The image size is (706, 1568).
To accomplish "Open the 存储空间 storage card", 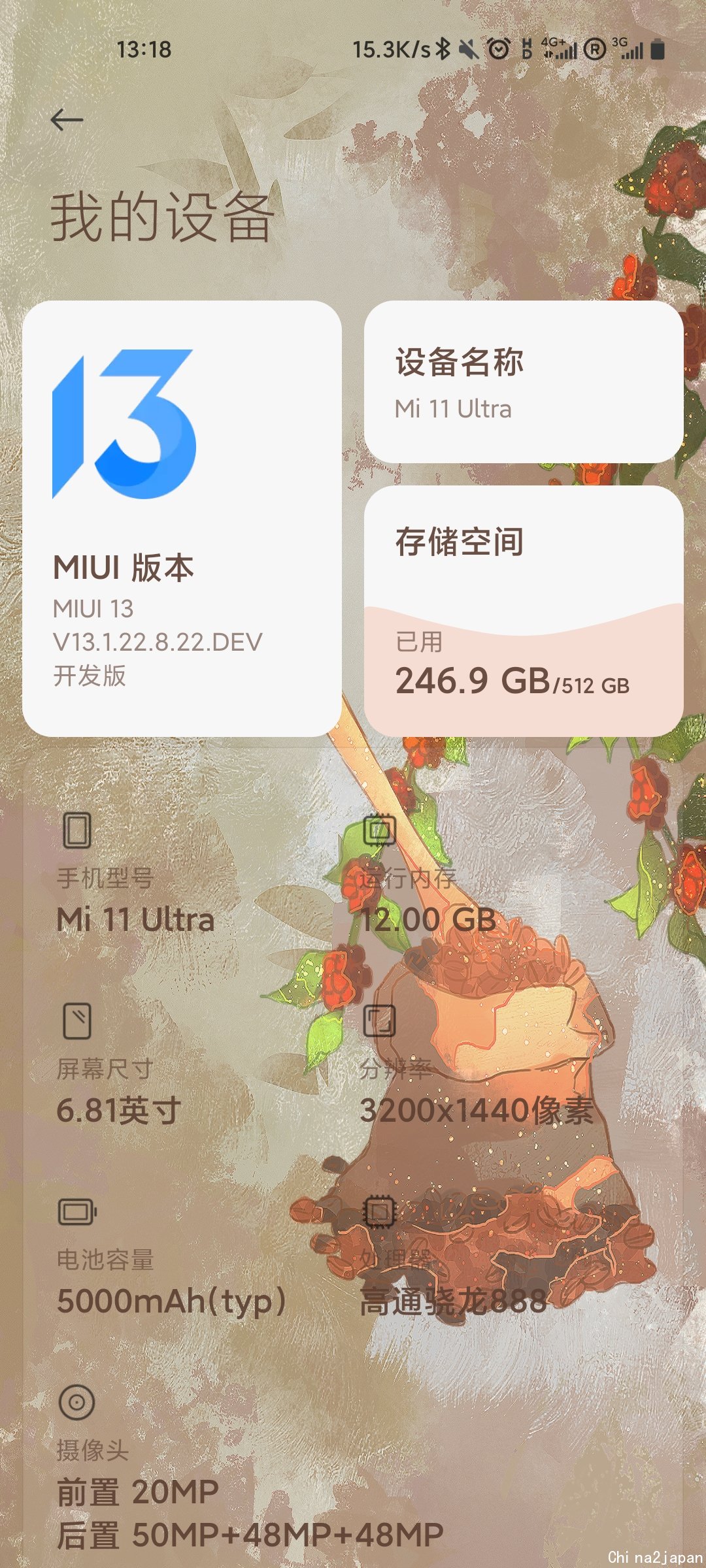I will [523, 611].
